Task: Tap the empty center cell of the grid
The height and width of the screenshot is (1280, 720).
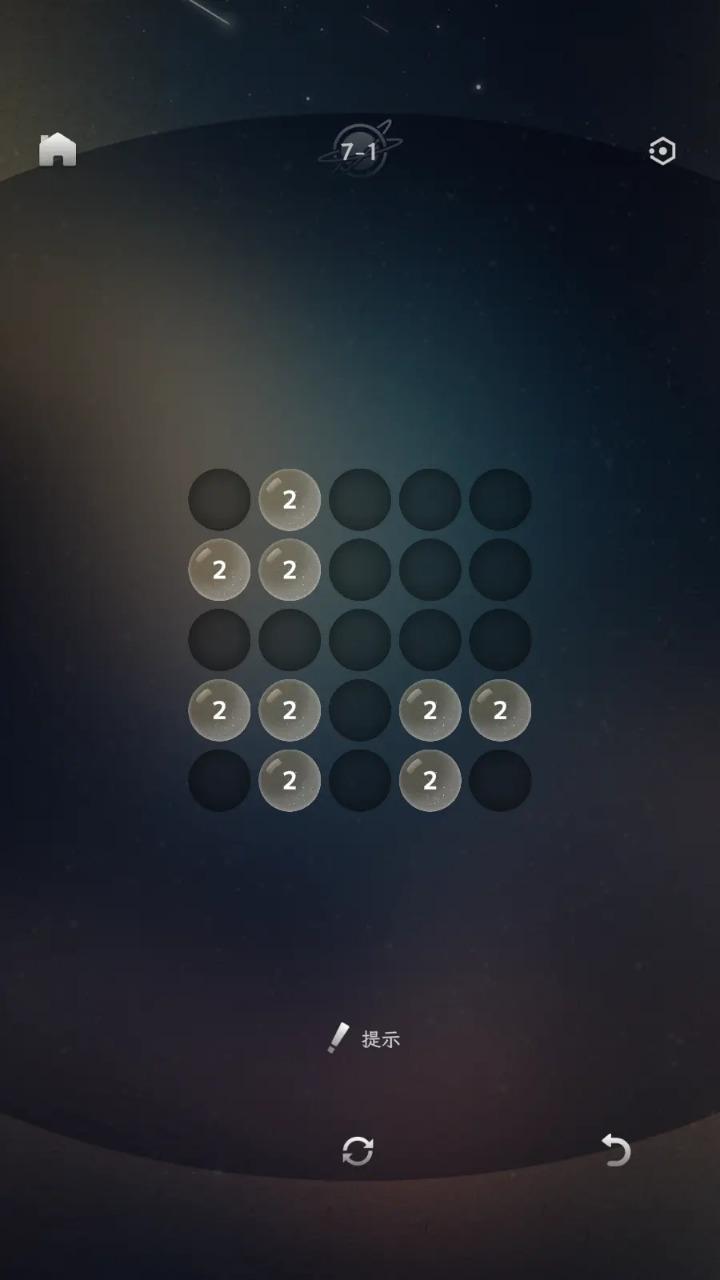Action: click(360, 640)
